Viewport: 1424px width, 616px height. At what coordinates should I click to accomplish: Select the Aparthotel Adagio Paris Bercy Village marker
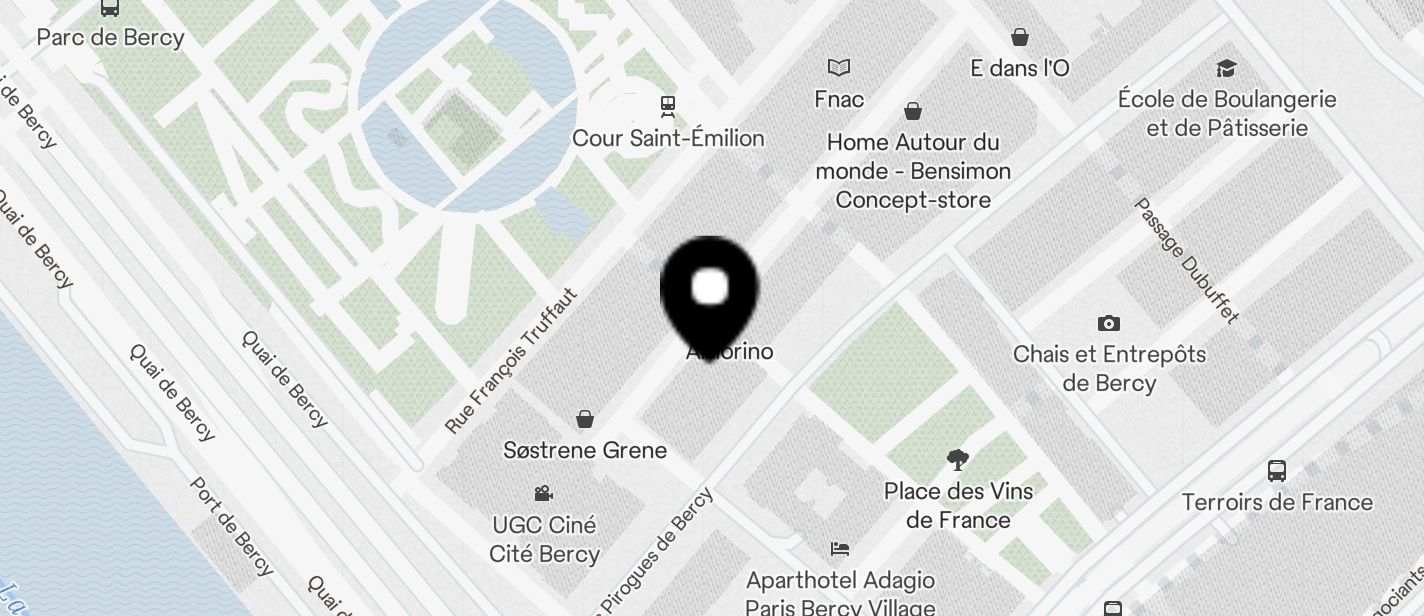[x=840, y=549]
